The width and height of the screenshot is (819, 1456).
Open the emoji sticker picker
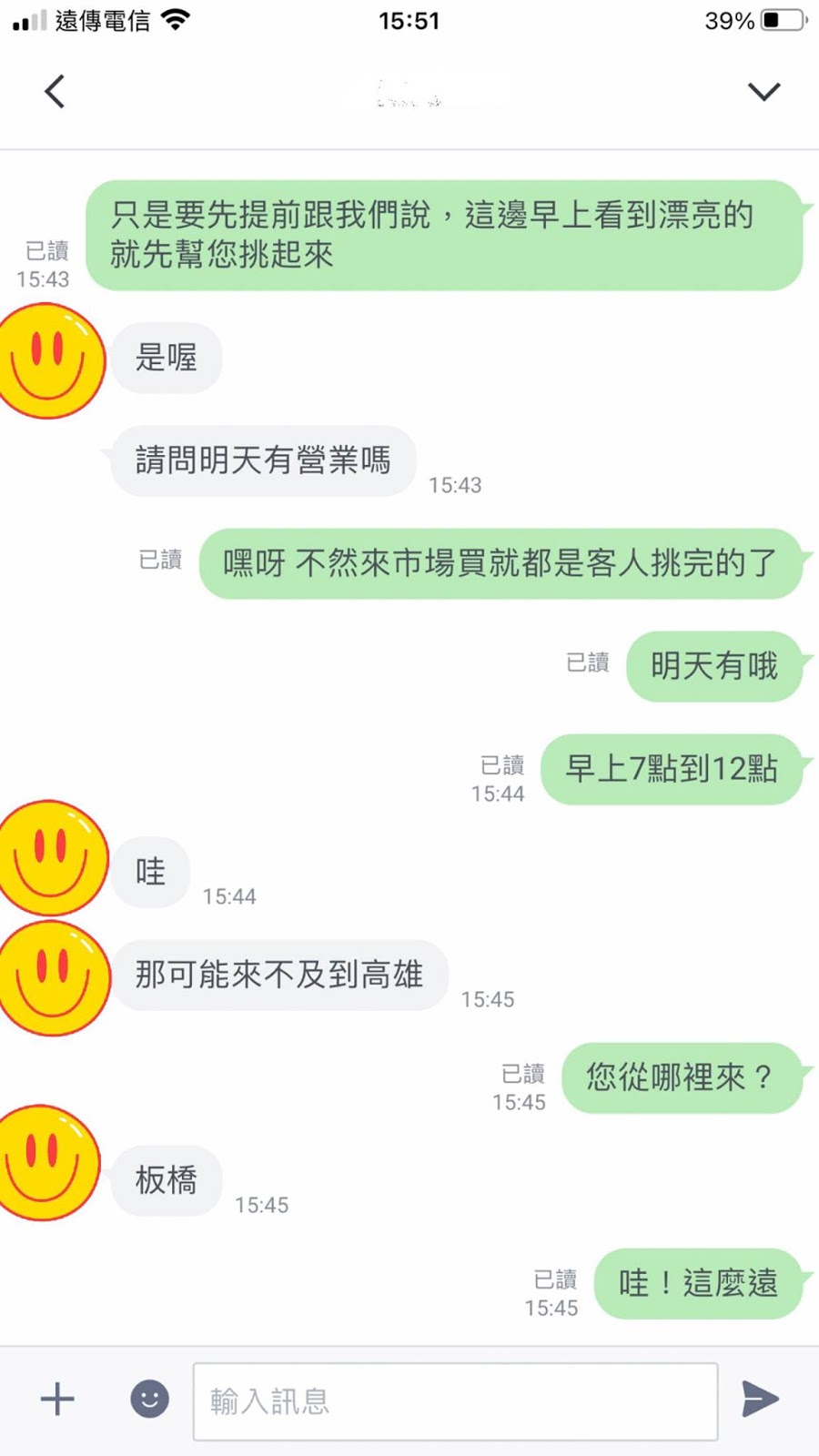click(x=150, y=1399)
